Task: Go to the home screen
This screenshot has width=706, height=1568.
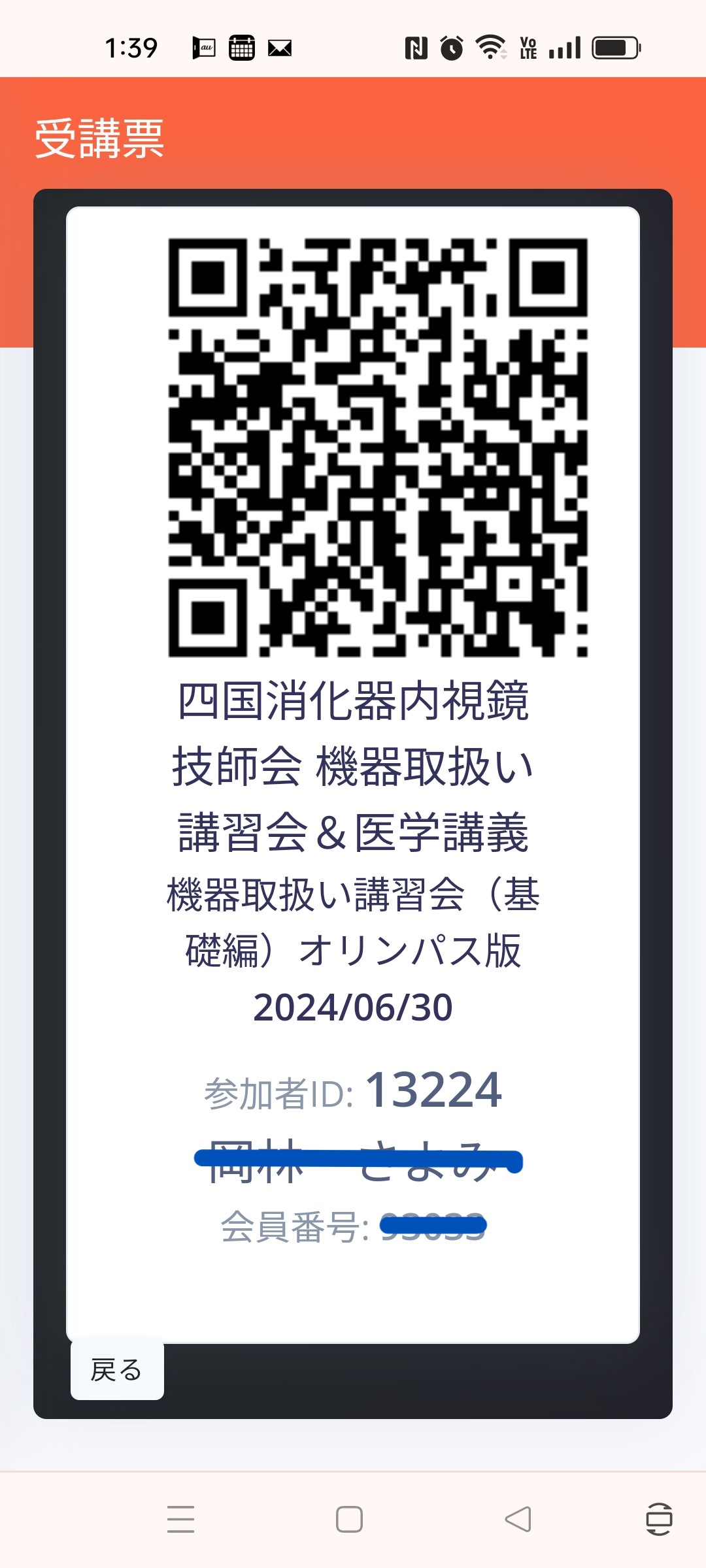Action: [349, 1519]
